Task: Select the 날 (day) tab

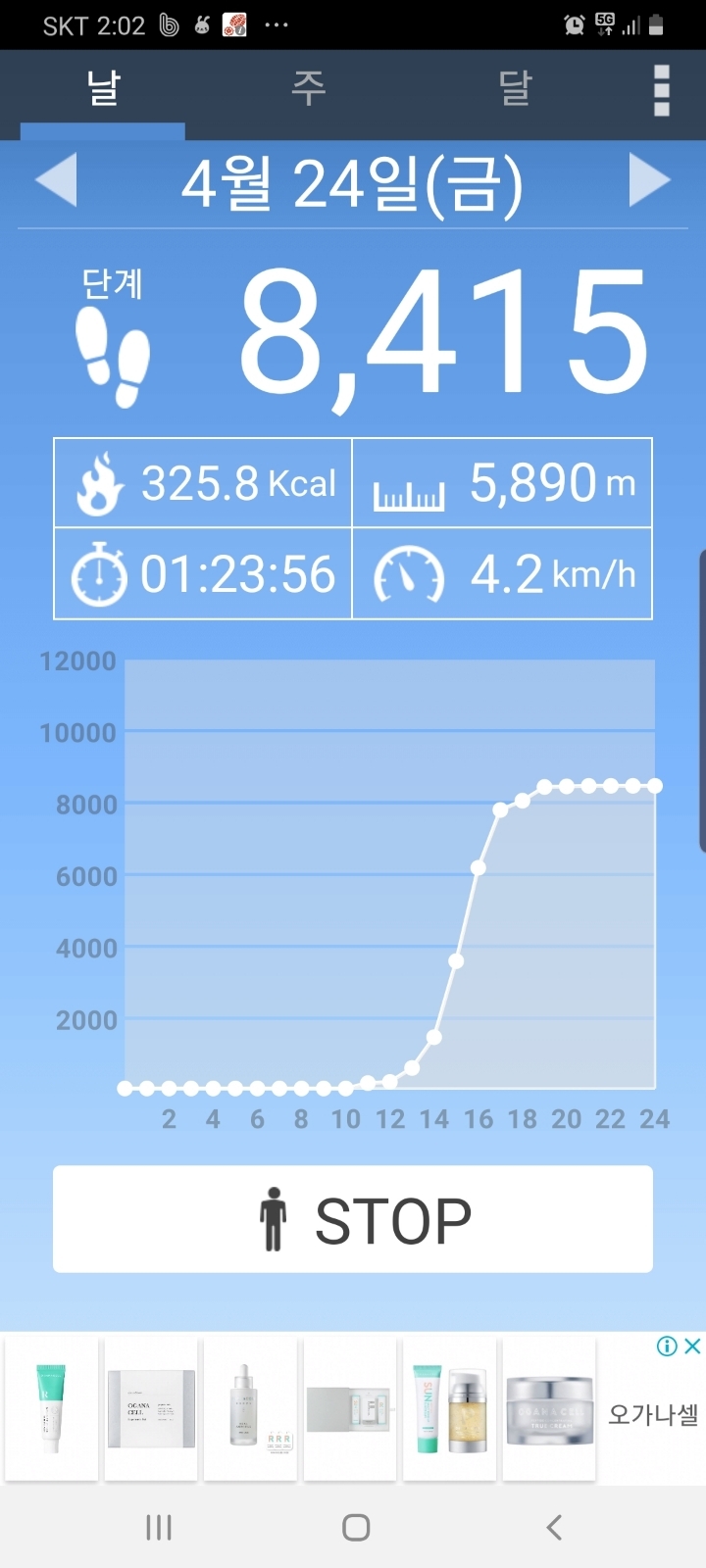Action: 103,90
